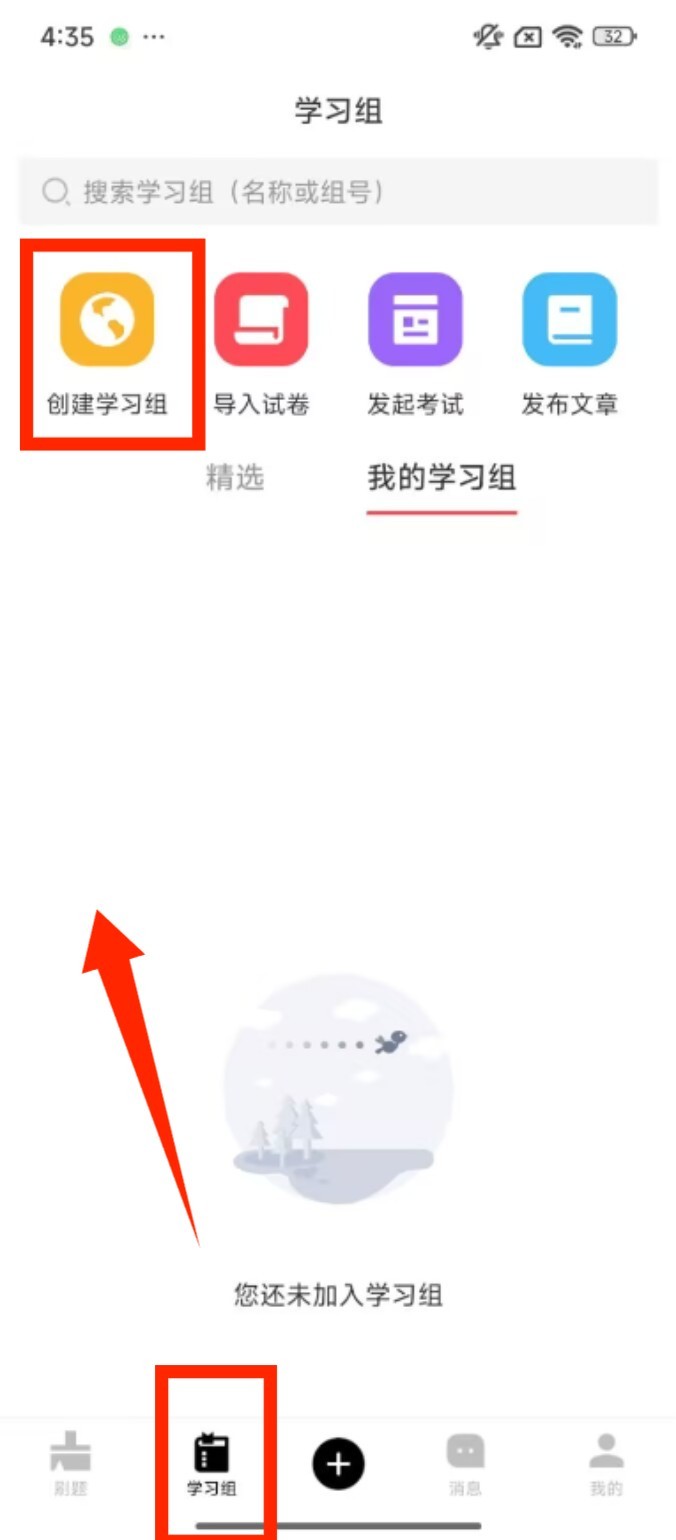Open the 学习组 bottom tab

[x=212, y=1464]
